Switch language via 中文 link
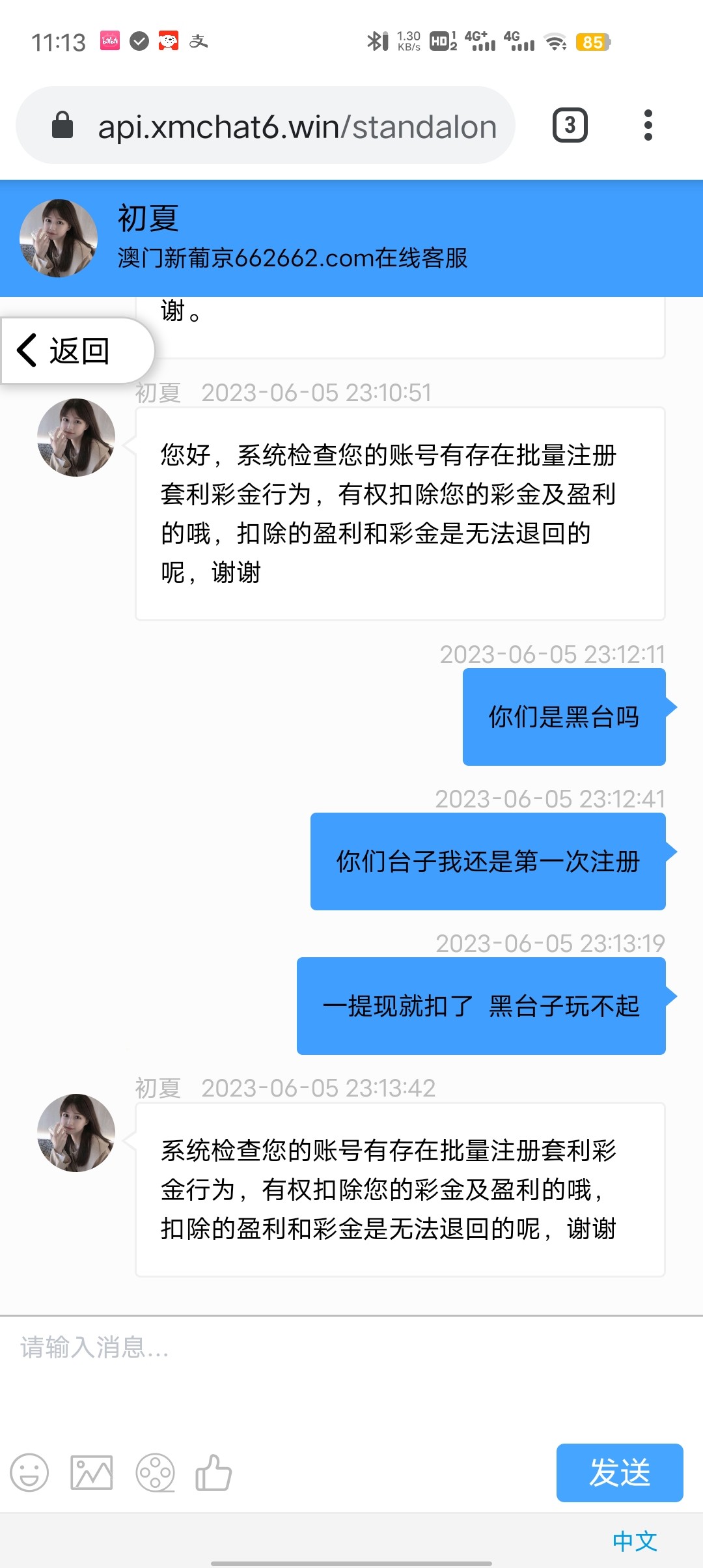Screen dimensions: 703x1568 click(x=635, y=1541)
